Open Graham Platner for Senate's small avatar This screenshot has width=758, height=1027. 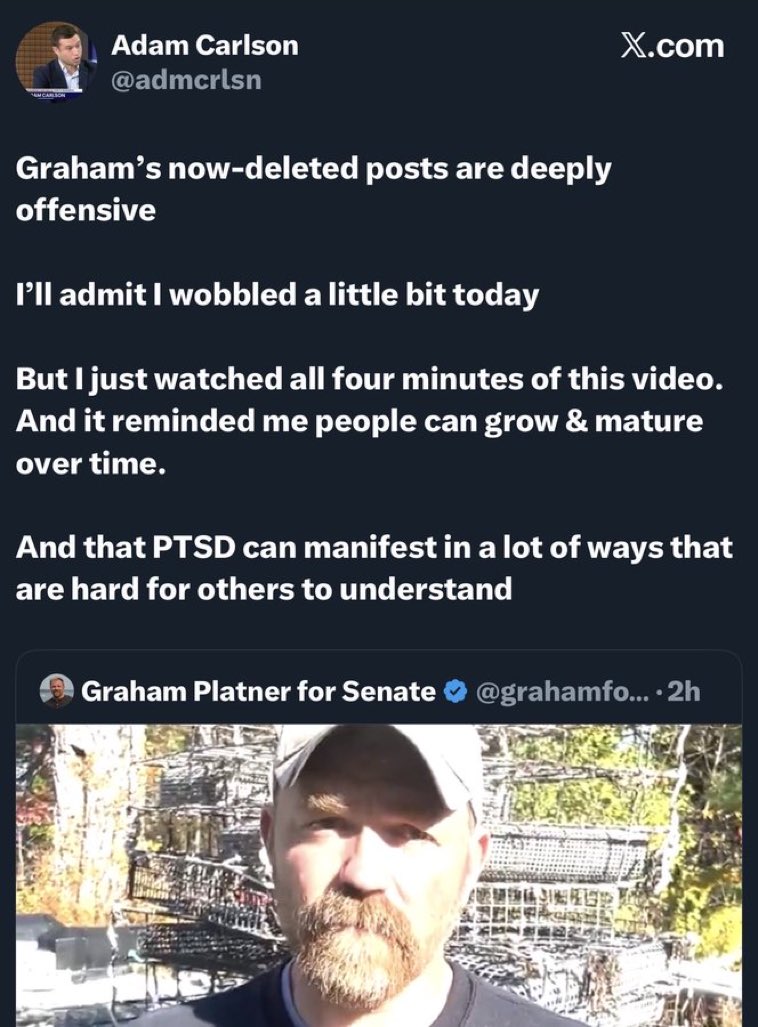57,691
